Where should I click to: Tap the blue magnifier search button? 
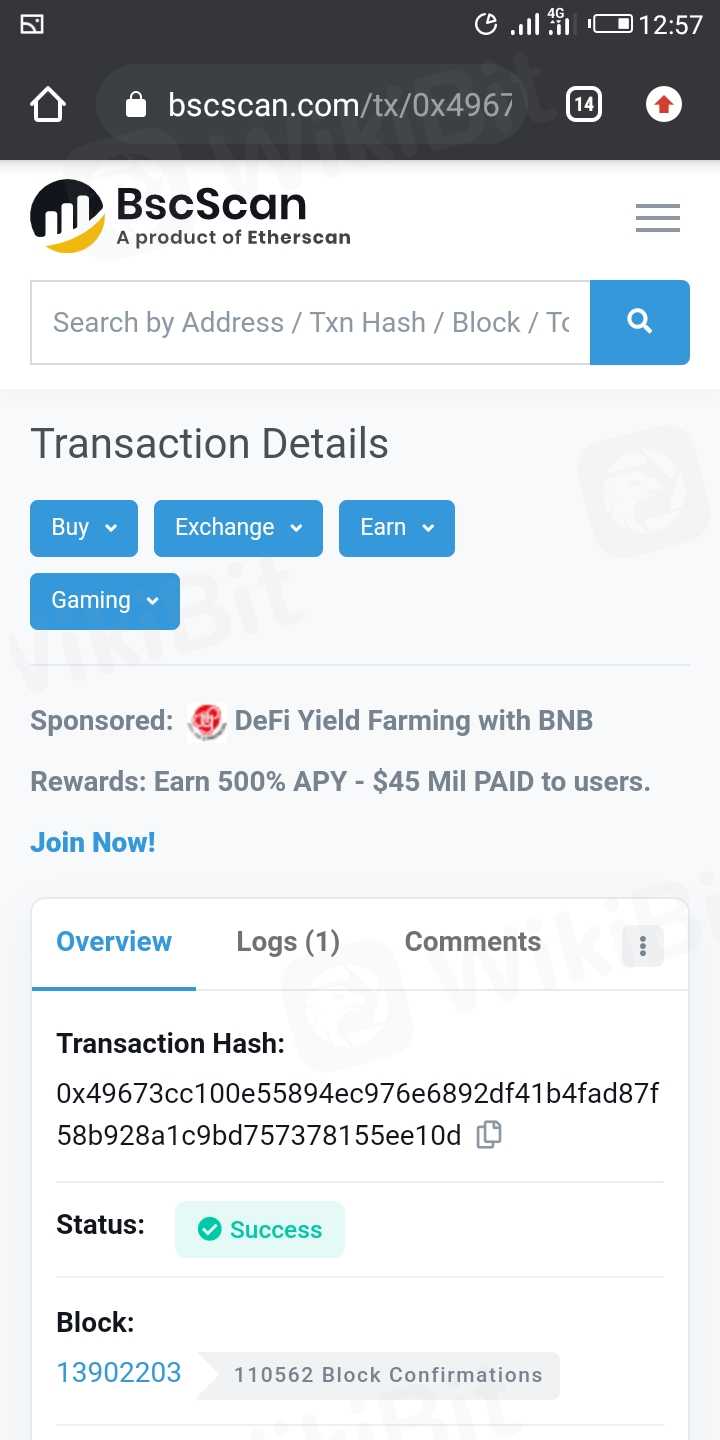[640, 322]
